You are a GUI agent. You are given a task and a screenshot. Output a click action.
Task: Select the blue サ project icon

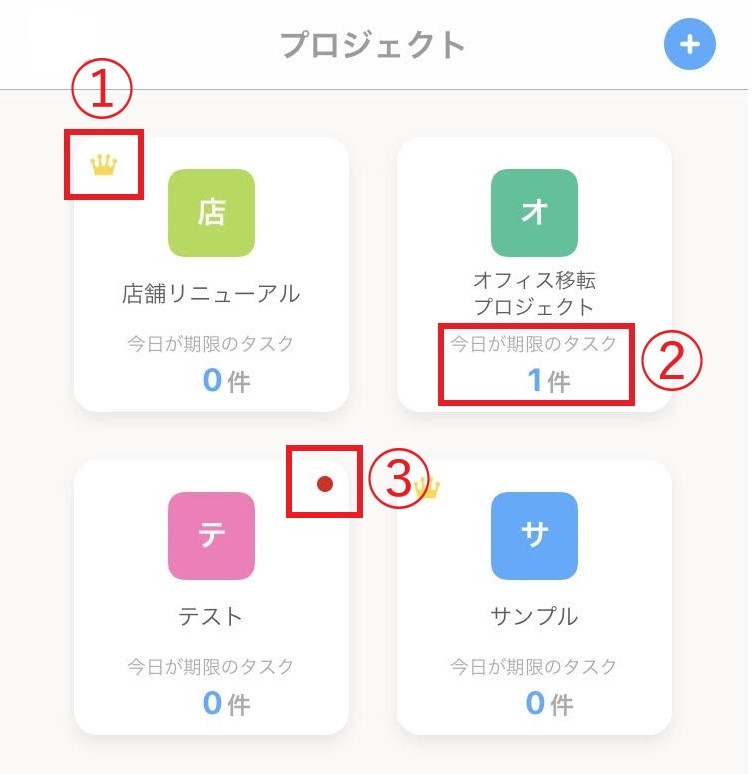(x=536, y=536)
